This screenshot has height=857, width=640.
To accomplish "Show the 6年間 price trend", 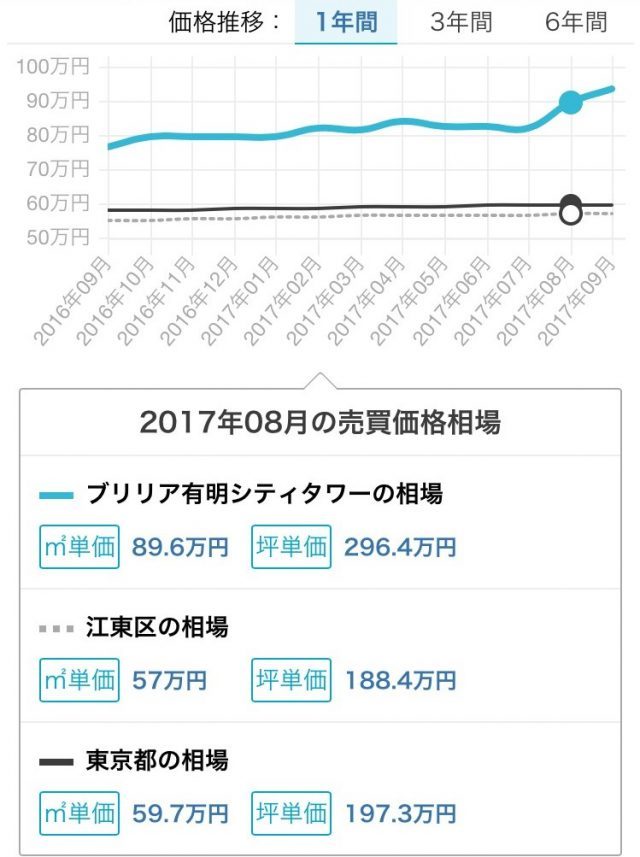I will pyautogui.click(x=575, y=22).
